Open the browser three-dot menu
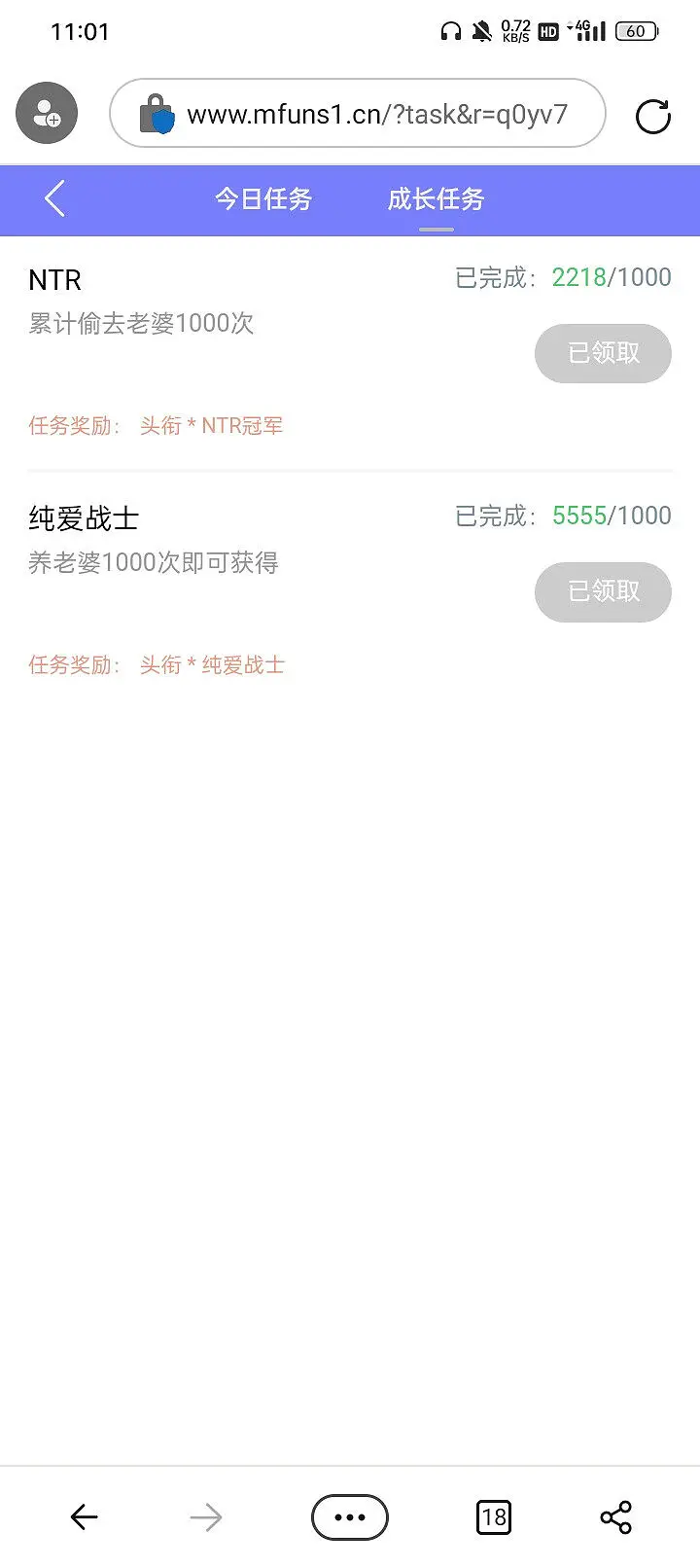The image size is (700, 1568). (350, 1517)
